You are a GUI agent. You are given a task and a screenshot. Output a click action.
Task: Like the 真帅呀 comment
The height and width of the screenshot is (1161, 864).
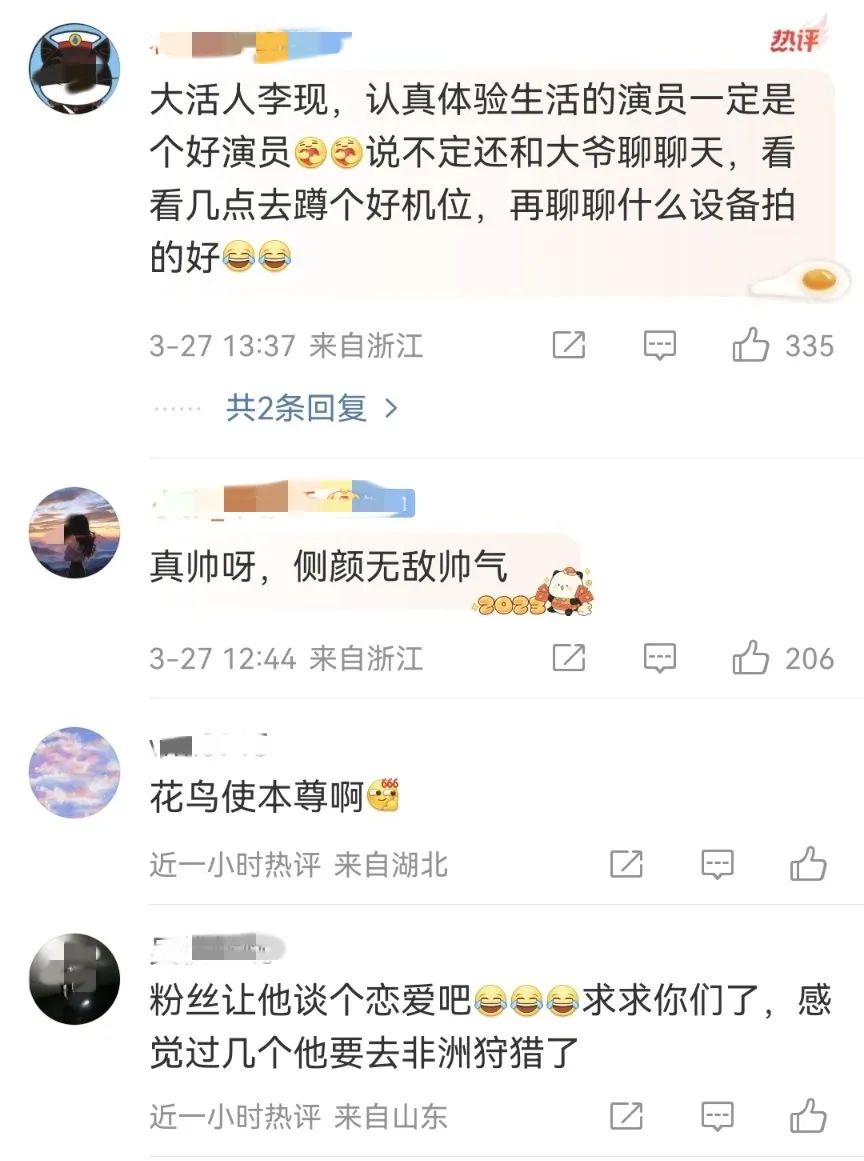(x=751, y=658)
